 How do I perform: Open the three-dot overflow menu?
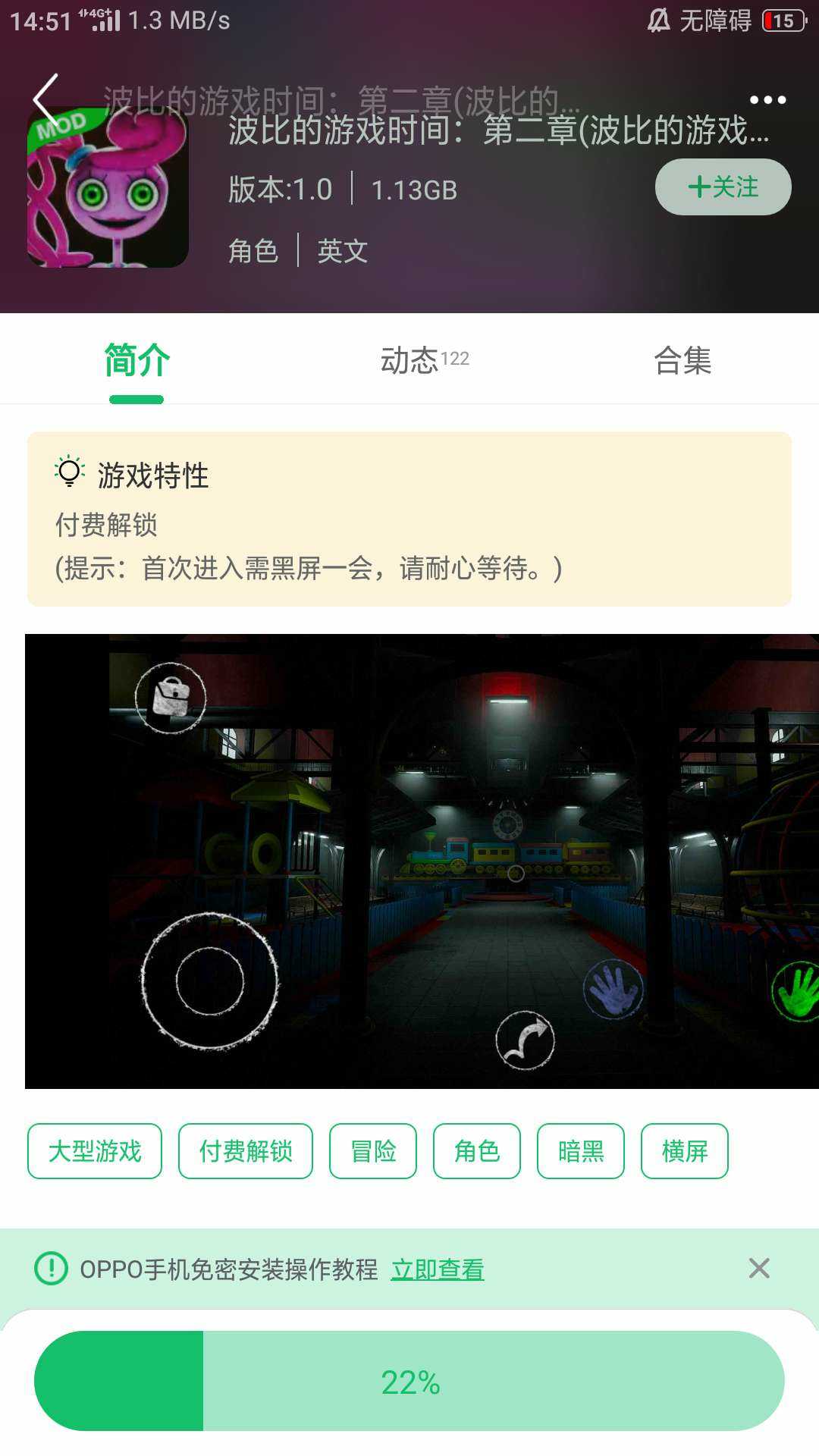coord(767,100)
